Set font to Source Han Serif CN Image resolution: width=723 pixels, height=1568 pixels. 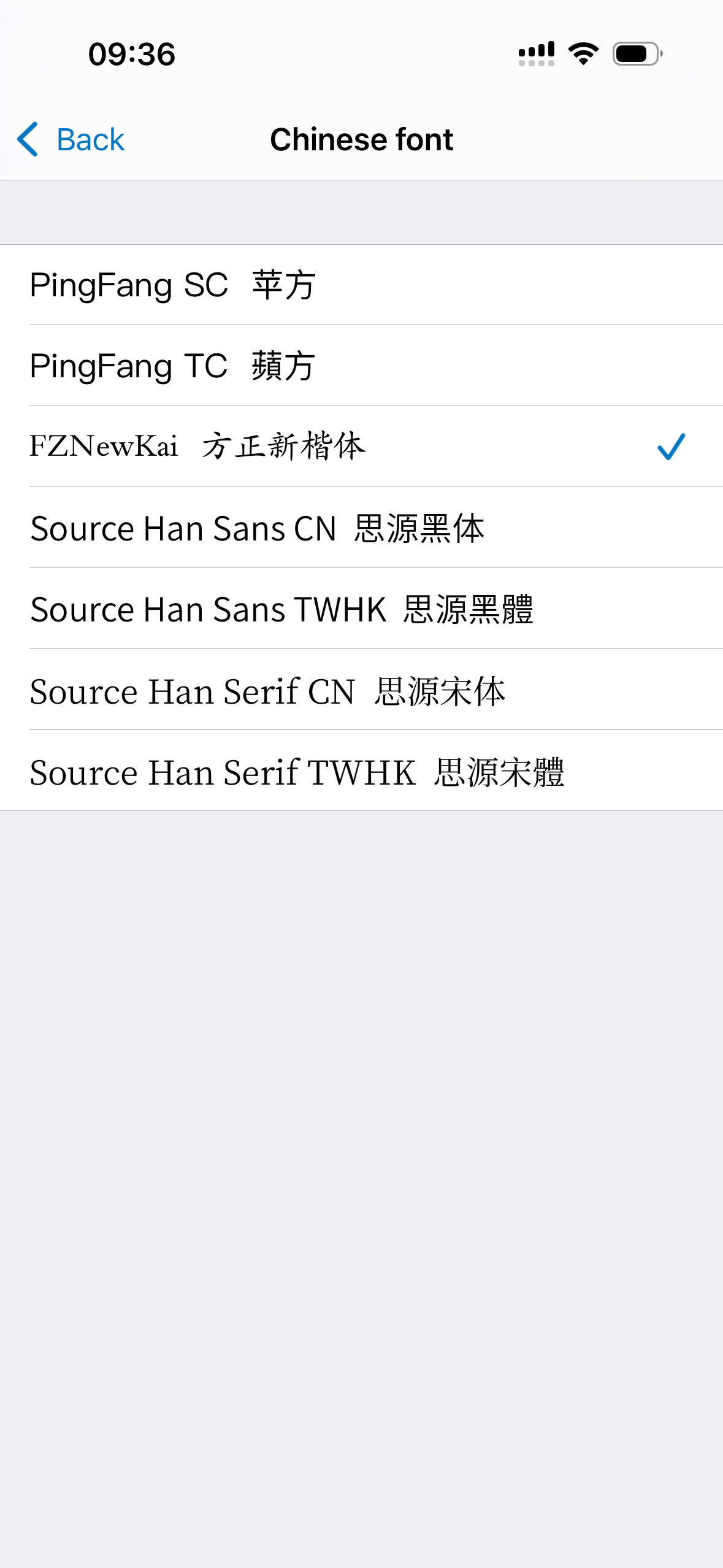click(x=267, y=691)
